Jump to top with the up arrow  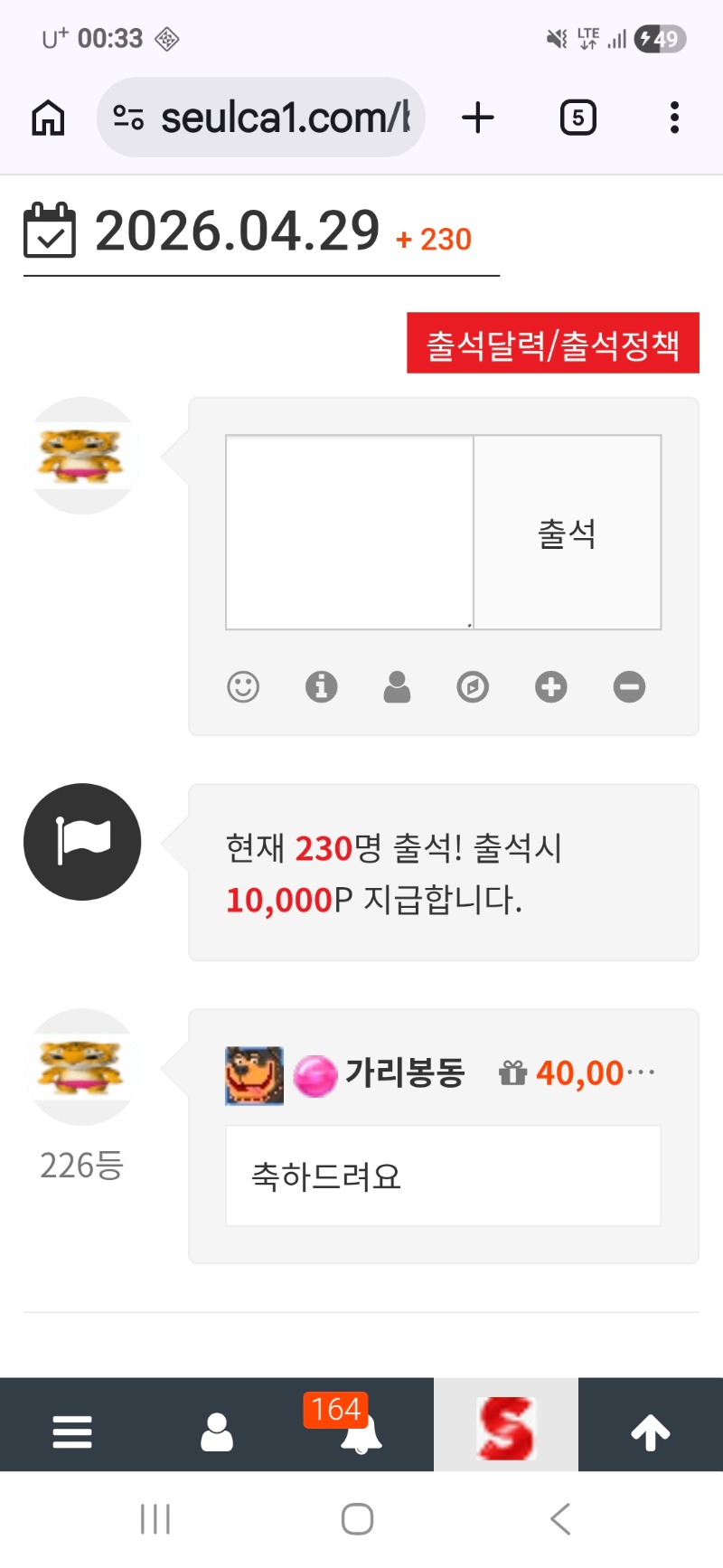[x=651, y=1432]
